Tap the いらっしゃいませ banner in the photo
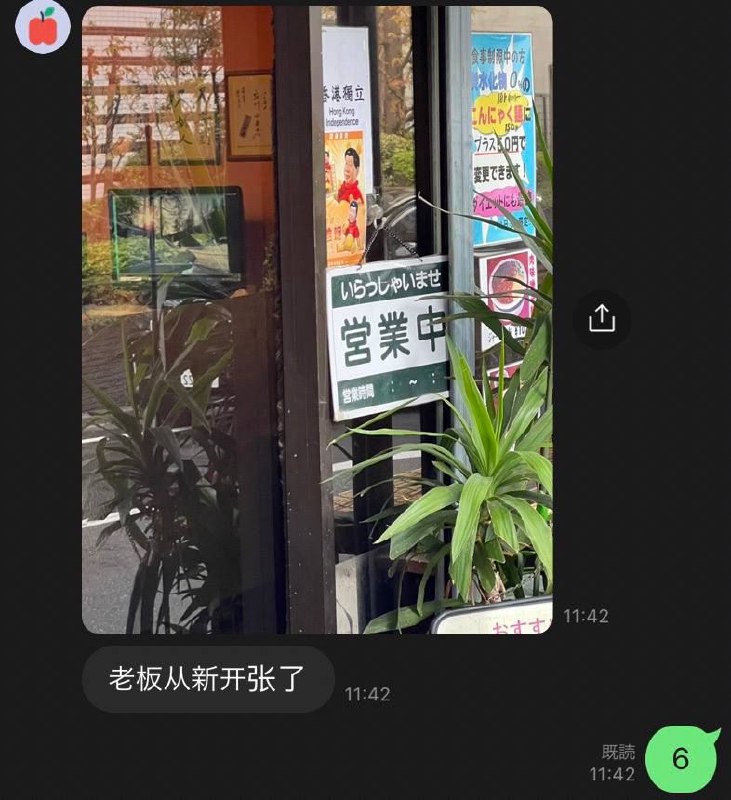Screen dimensions: 731x800 coord(392,284)
